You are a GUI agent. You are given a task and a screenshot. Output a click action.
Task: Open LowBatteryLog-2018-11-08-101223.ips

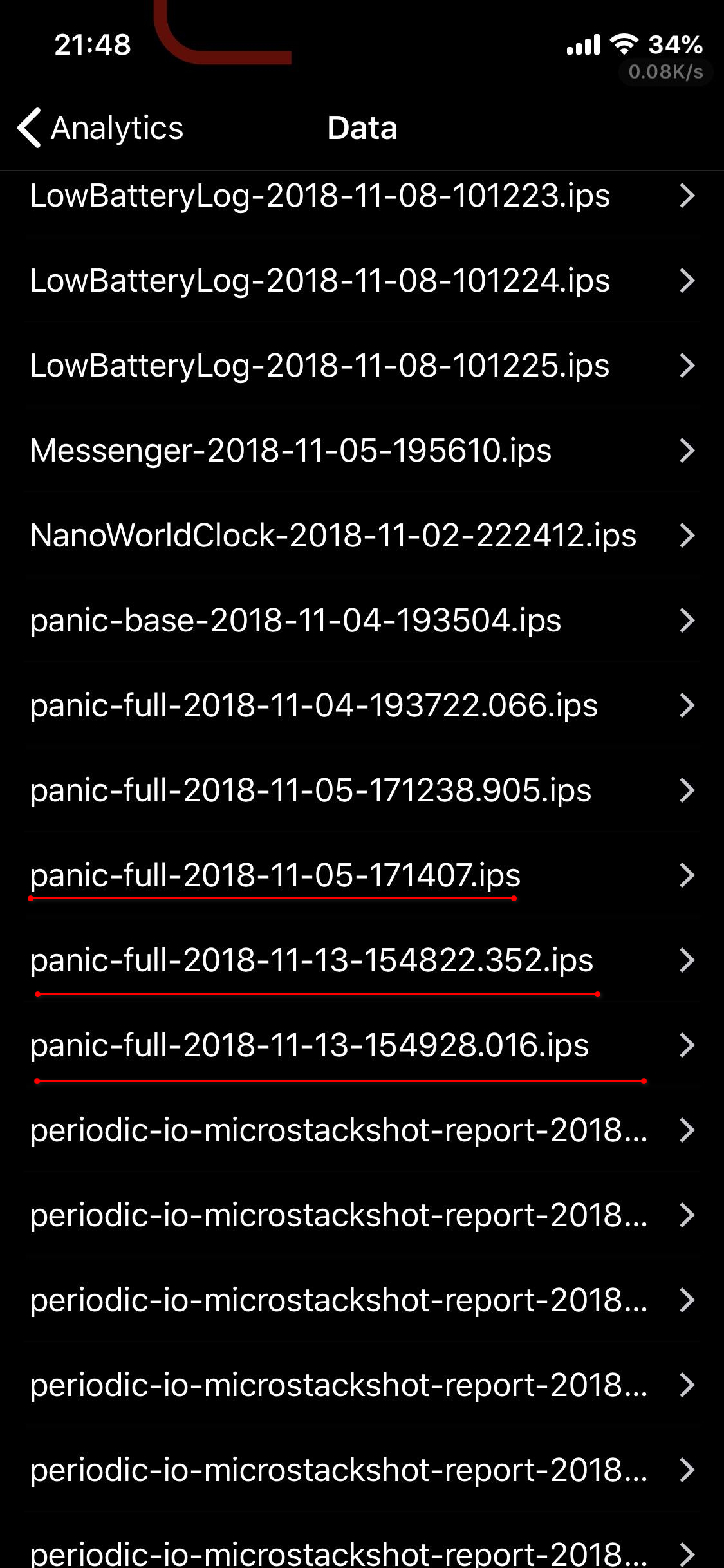tap(320, 196)
